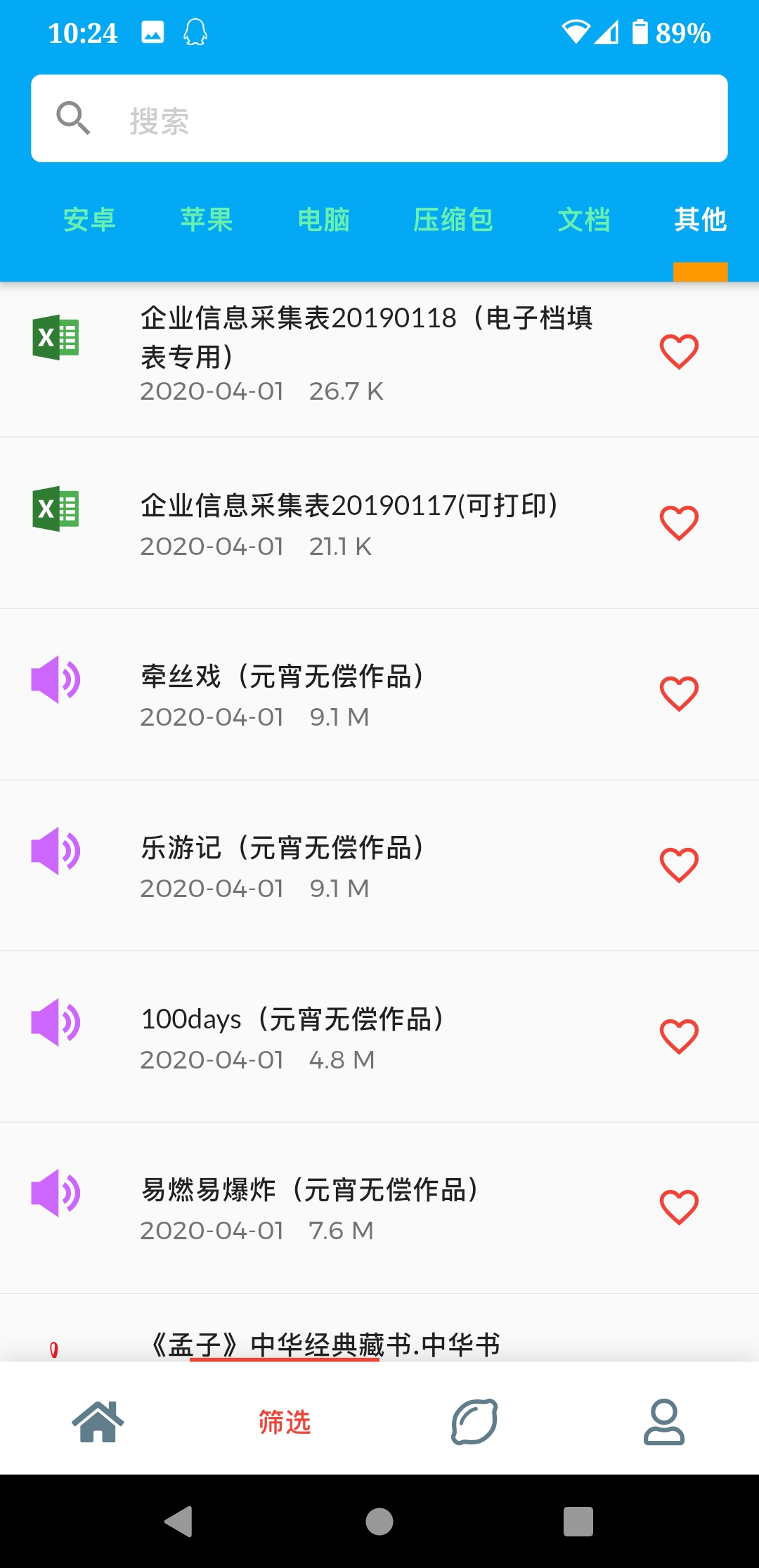Open 企业信息采集表20190117(可打印) spreadsheet
The width and height of the screenshot is (759, 1568).
(349, 523)
